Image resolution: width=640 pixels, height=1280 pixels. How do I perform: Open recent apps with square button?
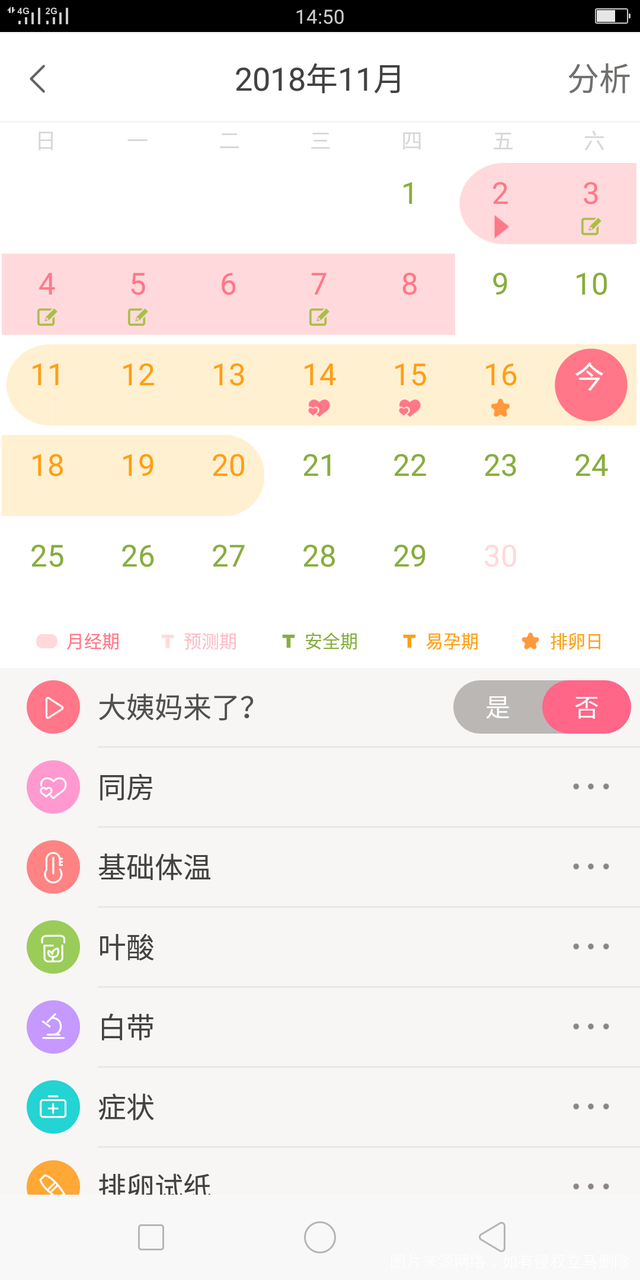click(x=151, y=1237)
